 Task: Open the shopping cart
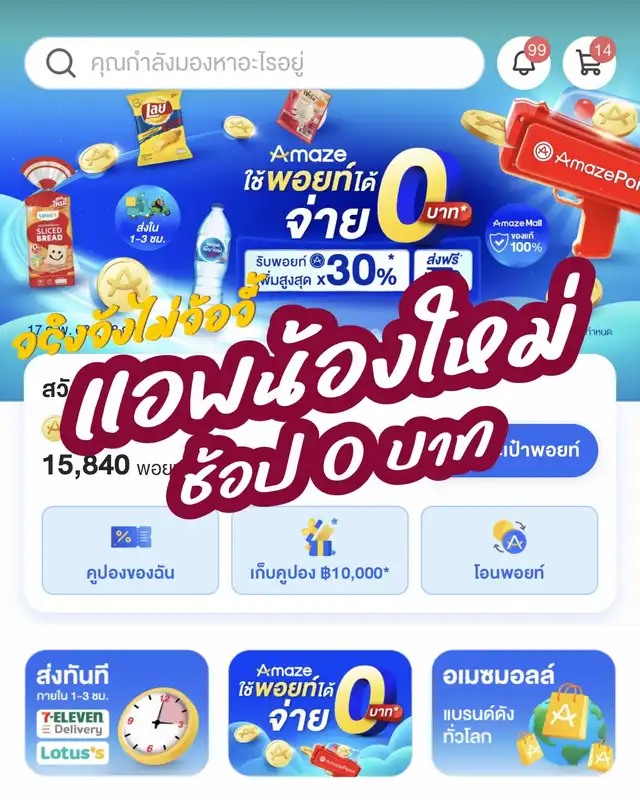point(589,63)
